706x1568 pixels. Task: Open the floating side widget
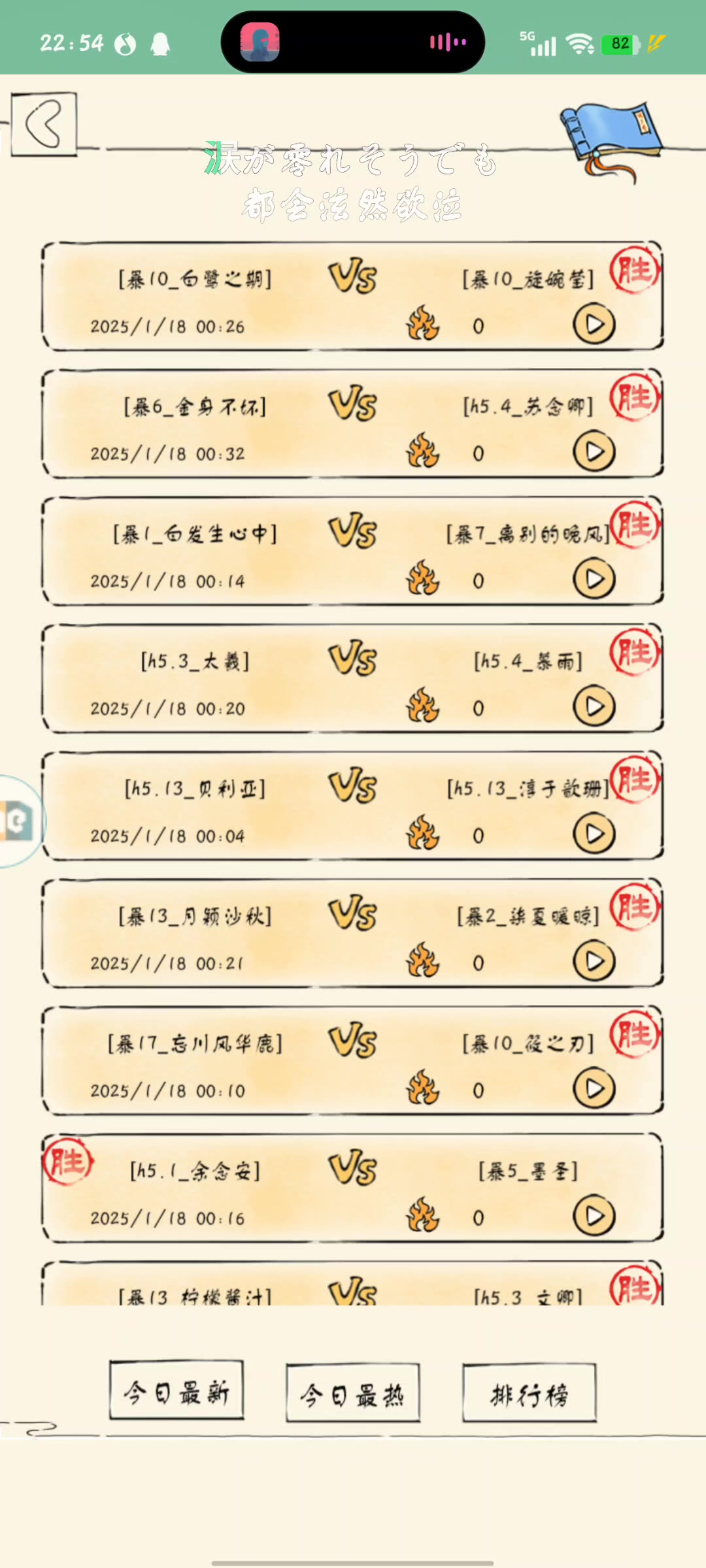coord(18,821)
